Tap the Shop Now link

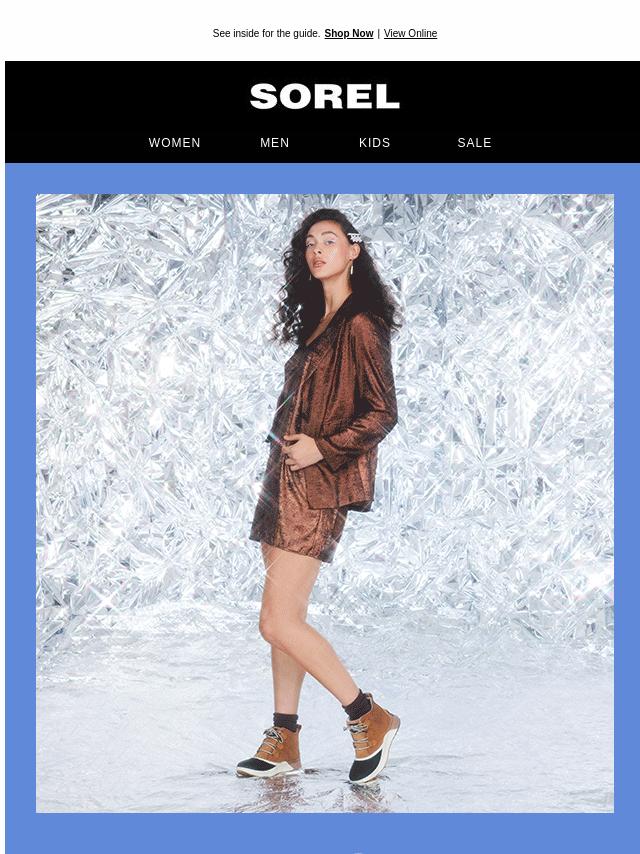348,34
